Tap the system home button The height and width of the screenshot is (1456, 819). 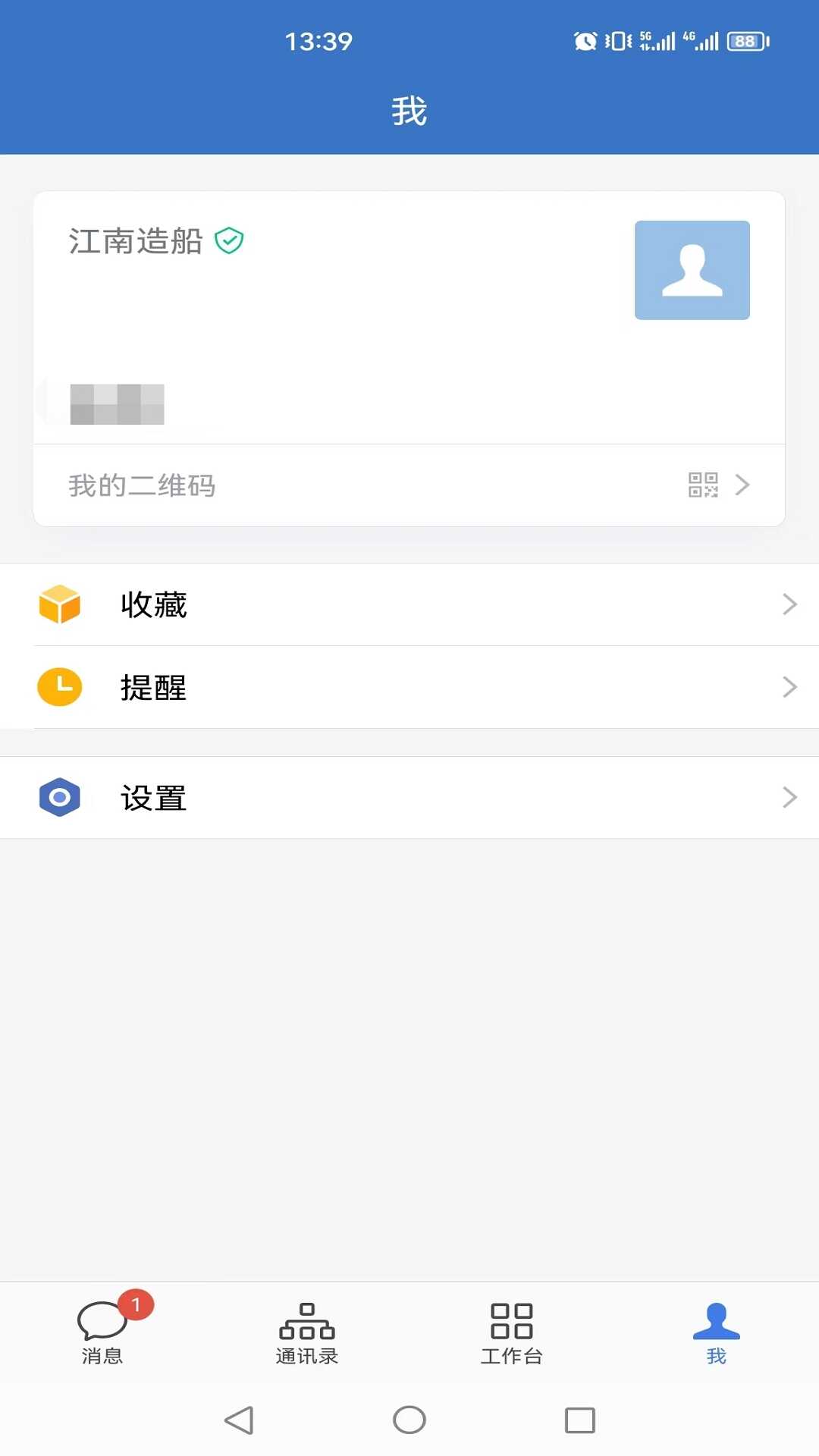[409, 1420]
